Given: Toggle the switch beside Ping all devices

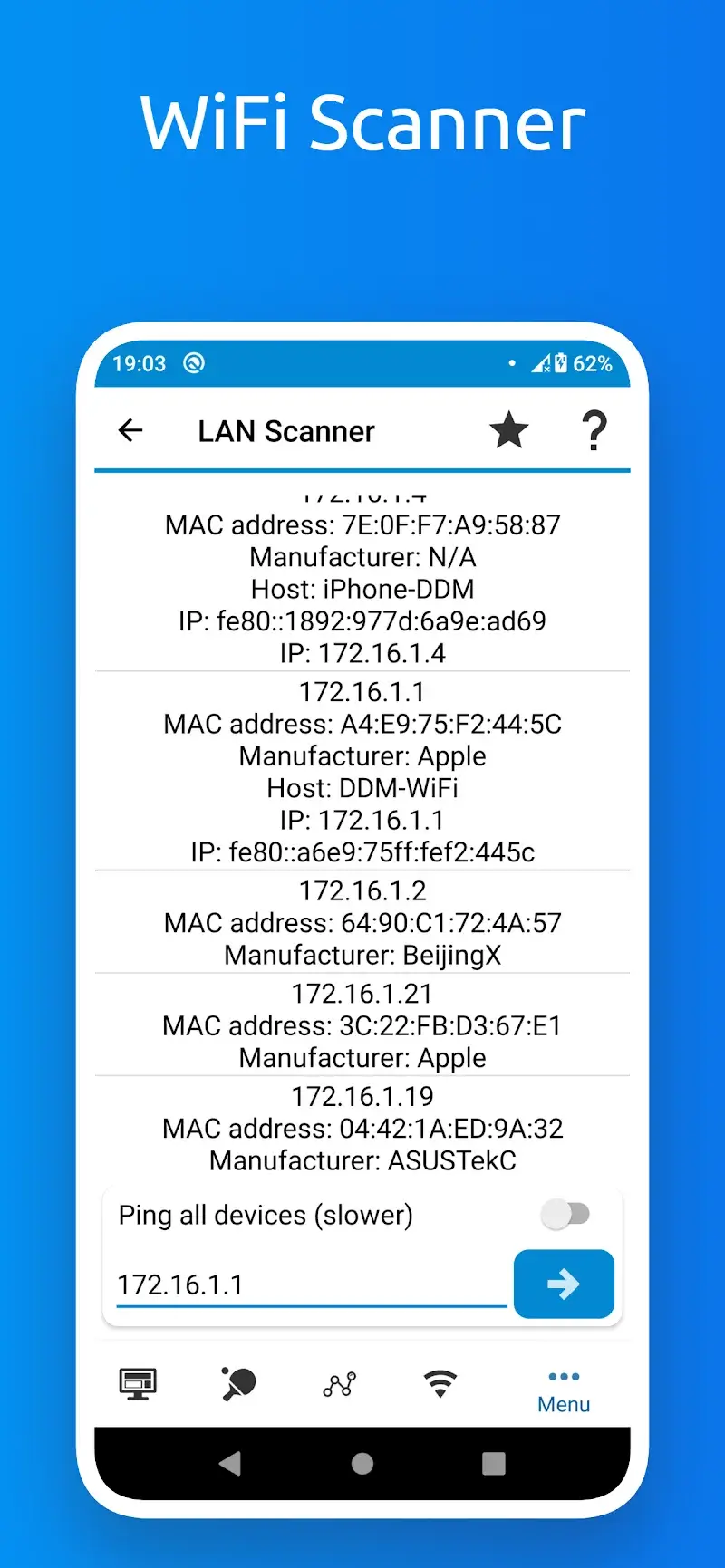Looking at the screenshot, I should 566,1214.
